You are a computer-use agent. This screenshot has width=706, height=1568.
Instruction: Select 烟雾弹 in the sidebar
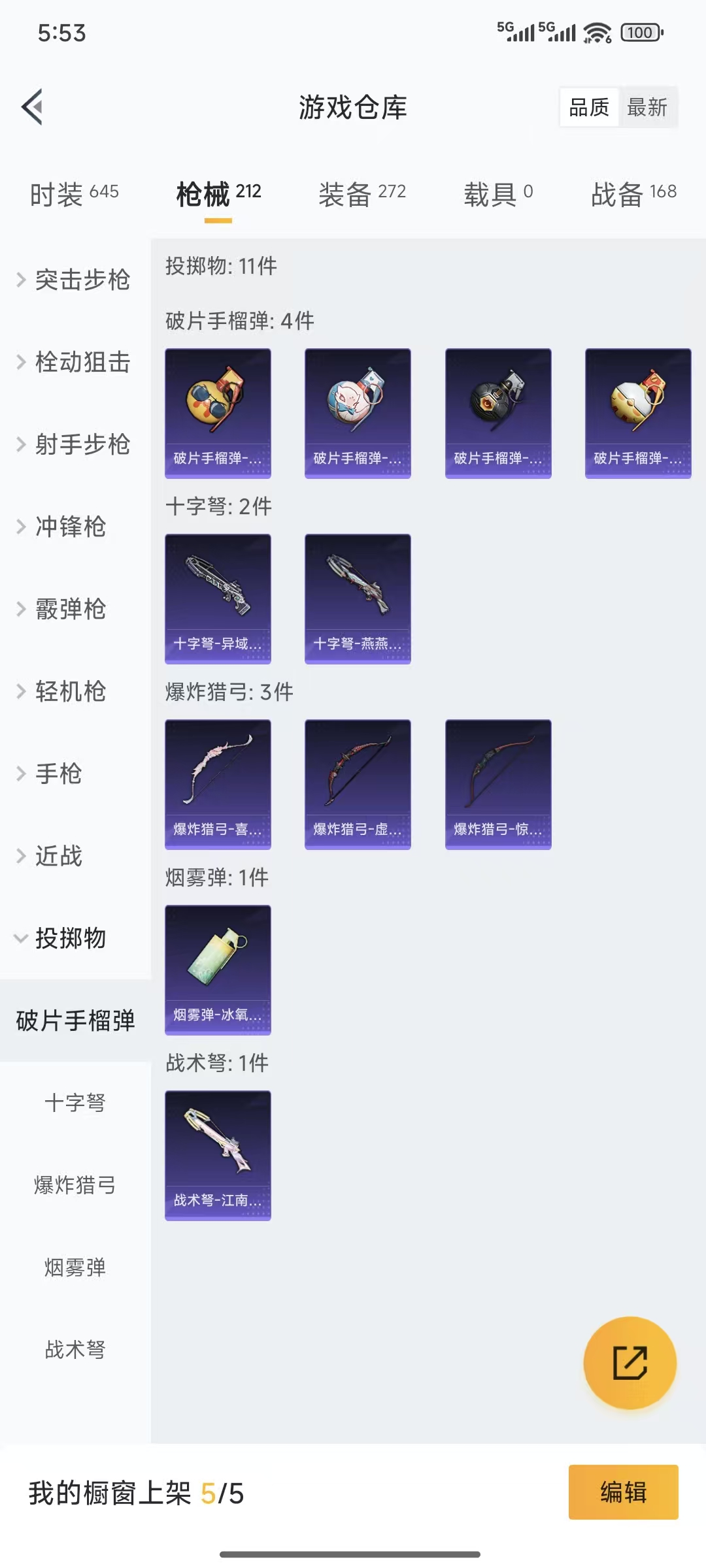click(x=75, y=1267)
